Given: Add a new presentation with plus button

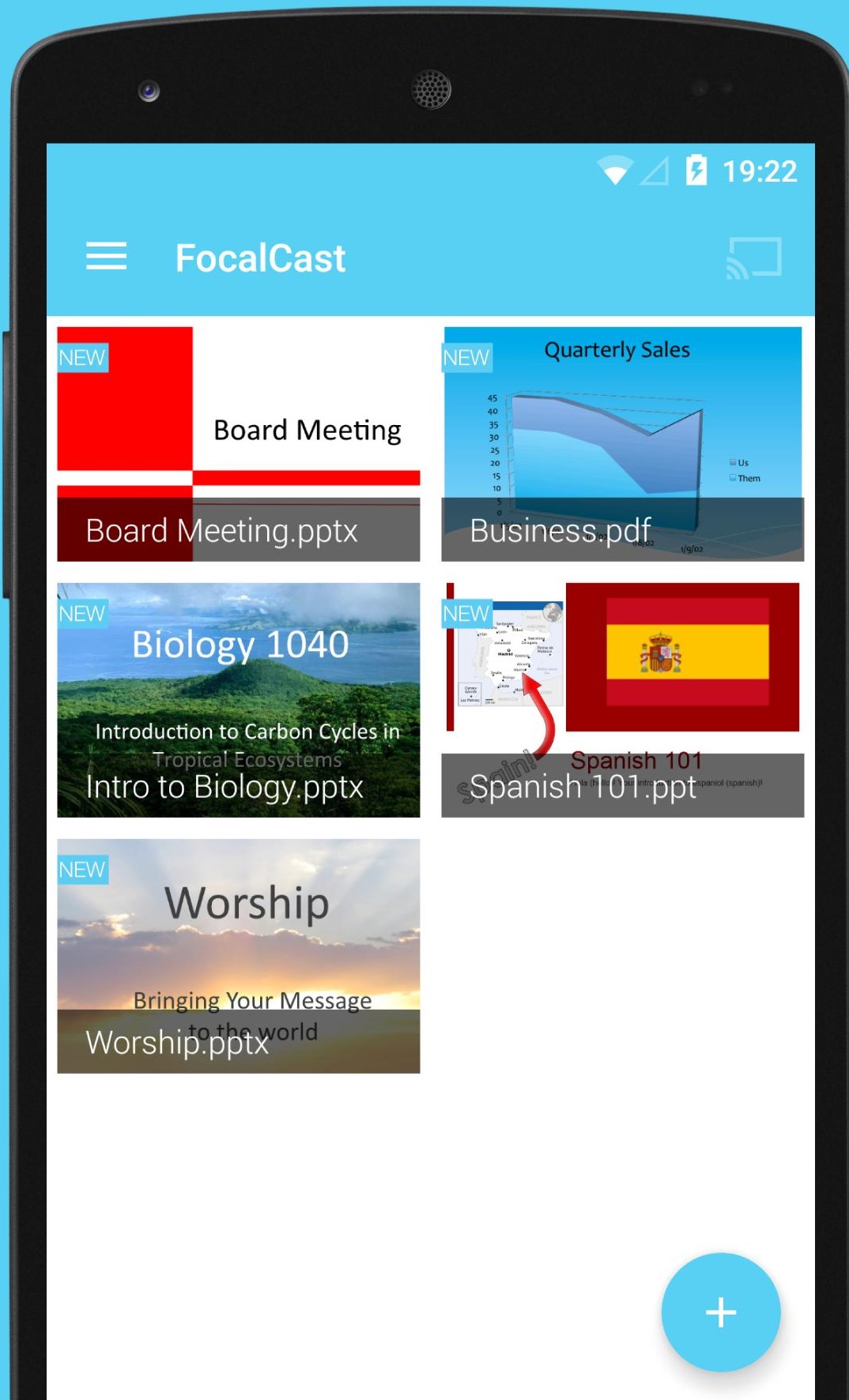Looking at the screenshot, I should (720, 1312).
